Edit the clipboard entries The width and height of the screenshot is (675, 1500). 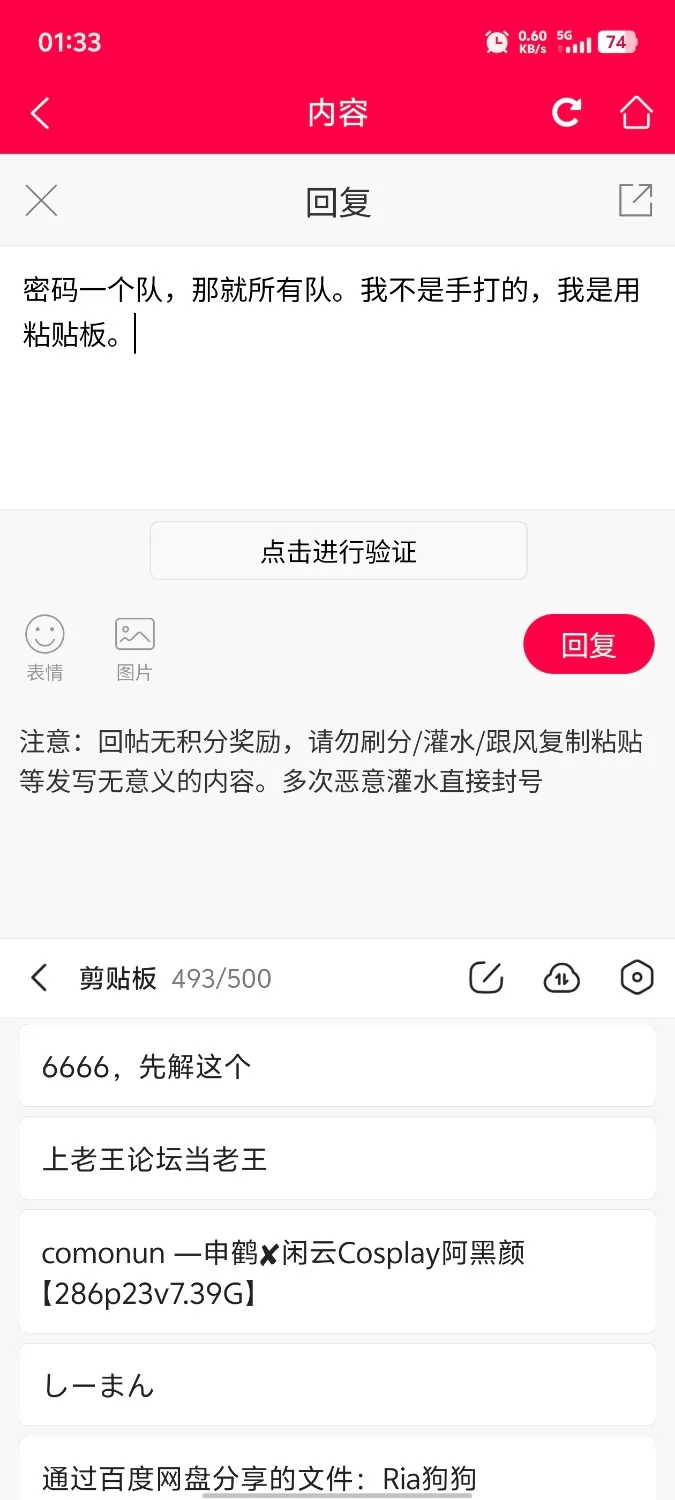(x=486, y=978)
